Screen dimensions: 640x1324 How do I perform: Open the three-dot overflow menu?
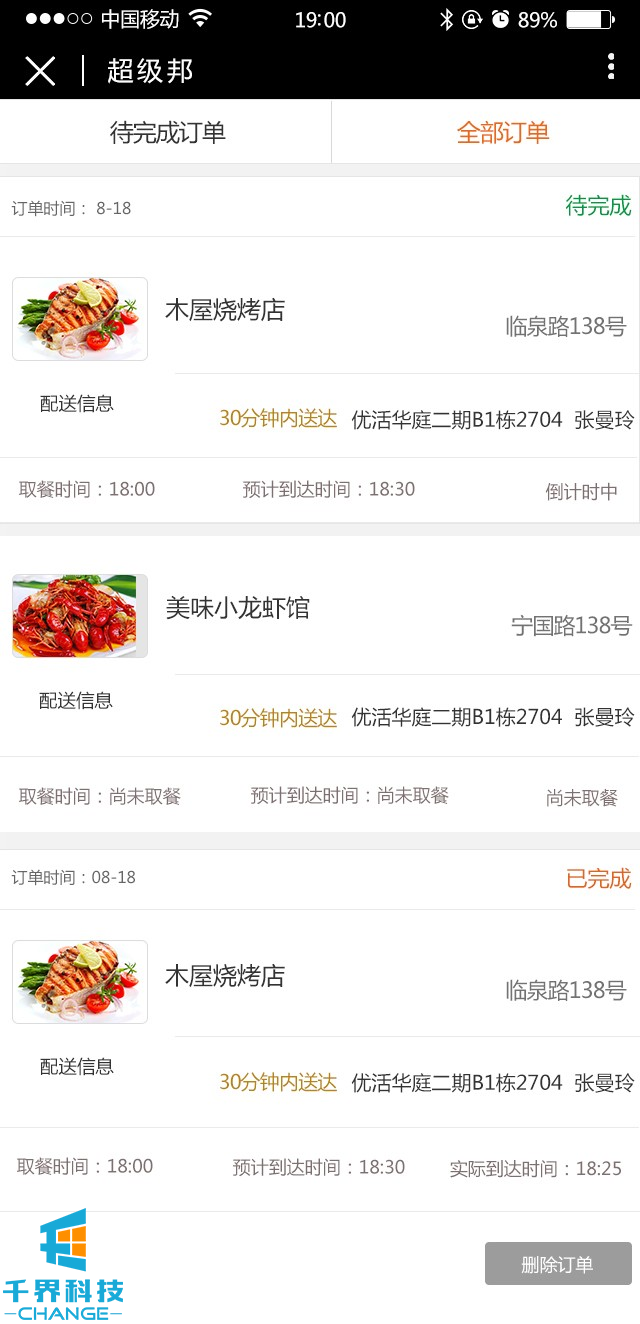(x=610, y=67)
